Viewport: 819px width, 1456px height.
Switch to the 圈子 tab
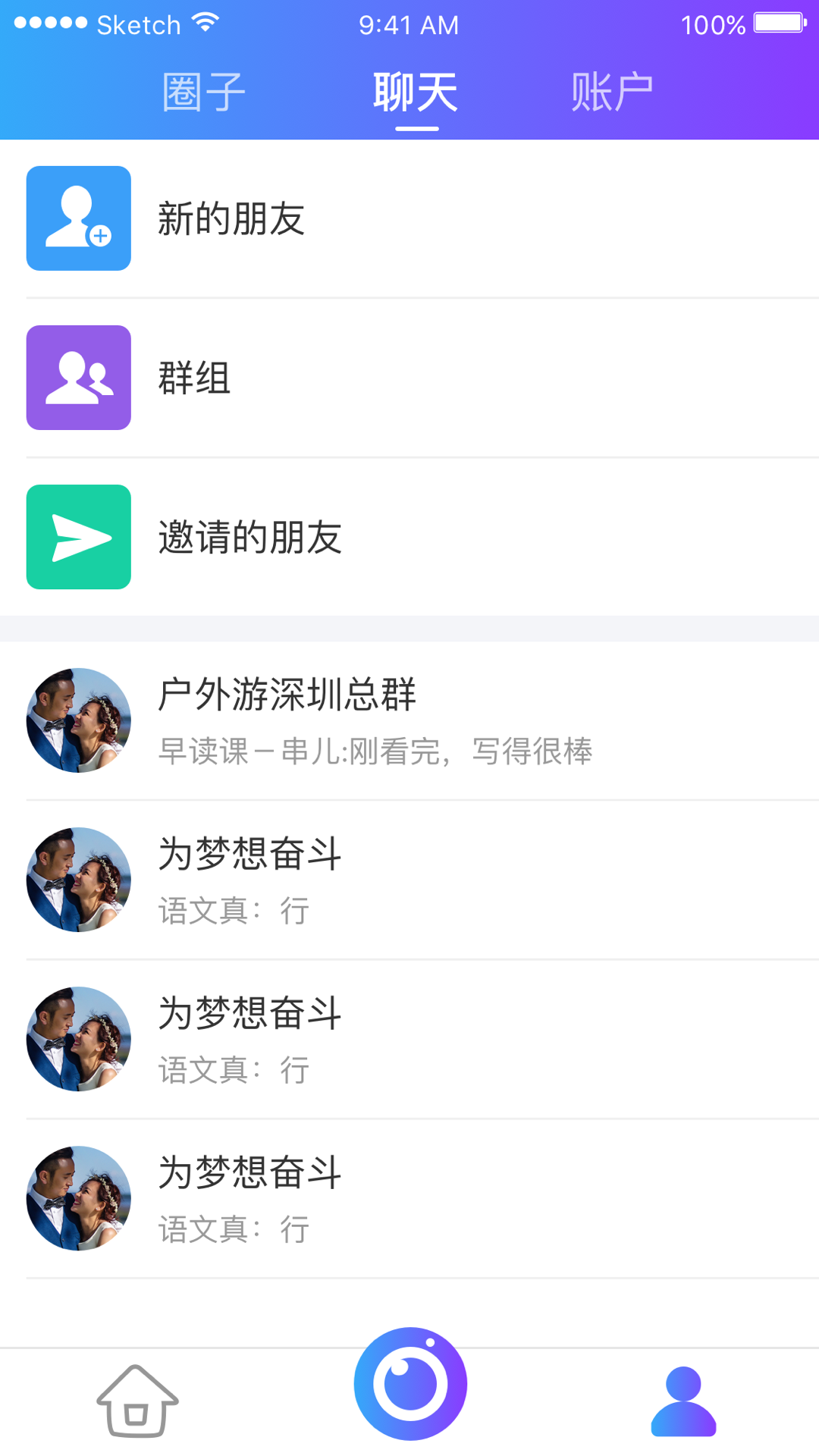point(203,93)
